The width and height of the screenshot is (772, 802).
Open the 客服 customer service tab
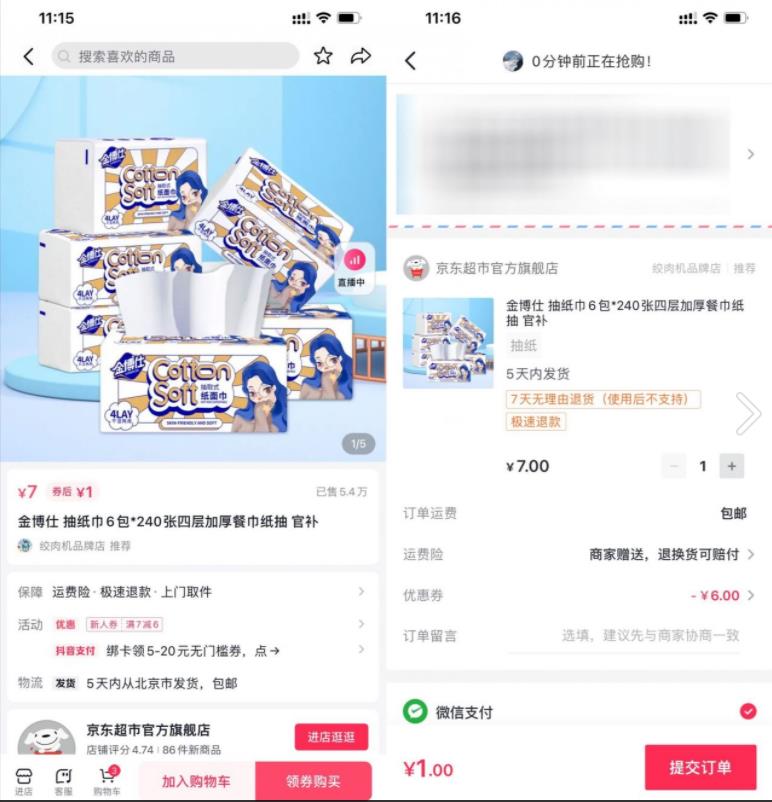point(64,781)
